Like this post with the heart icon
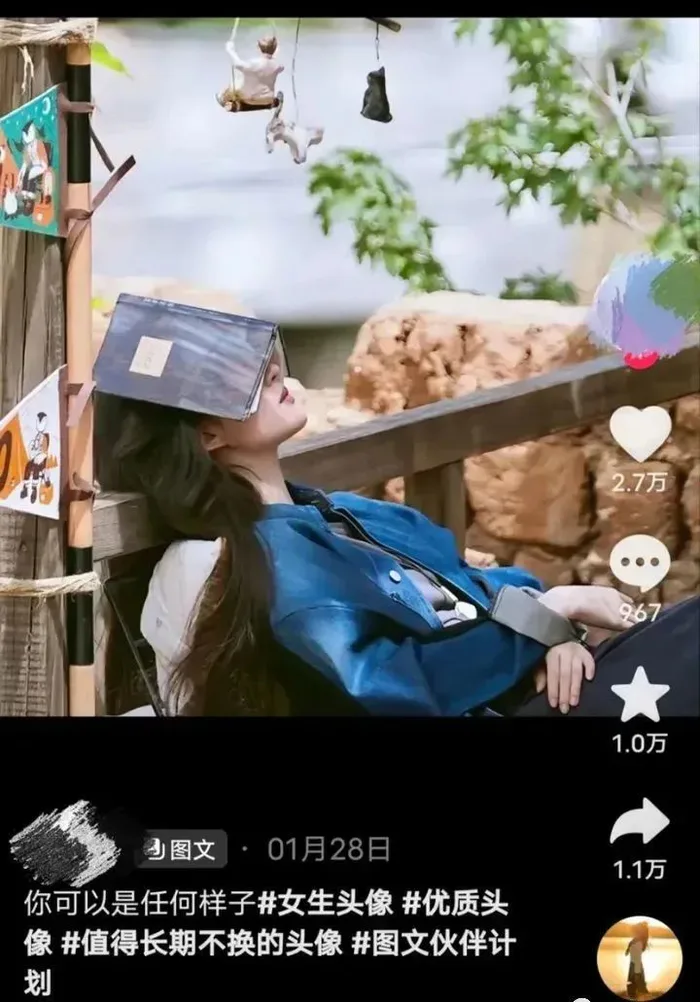This screenshot has height=1002, width=700. [x=640, y=433]
